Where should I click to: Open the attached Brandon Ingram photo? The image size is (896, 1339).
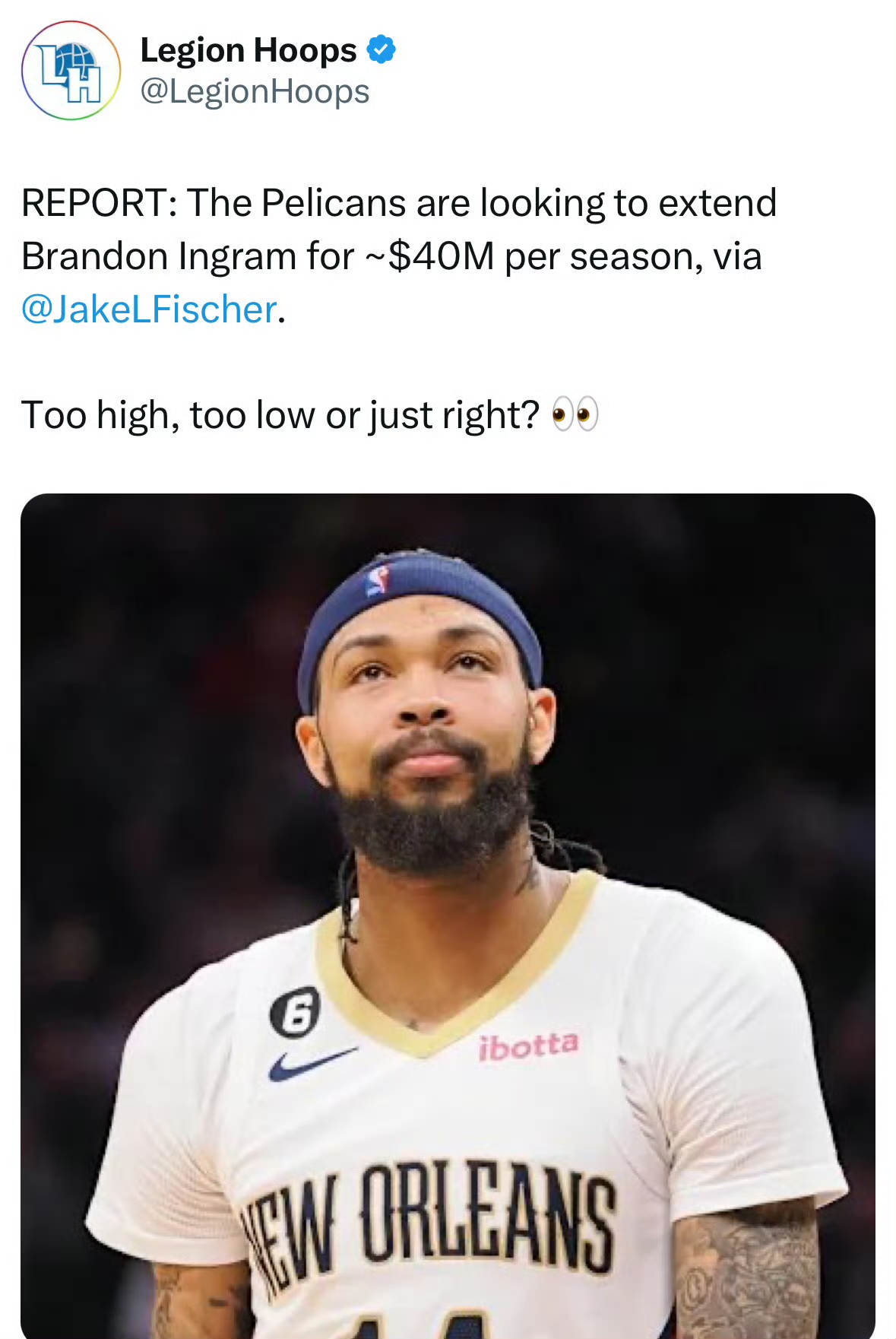[448, 912]
